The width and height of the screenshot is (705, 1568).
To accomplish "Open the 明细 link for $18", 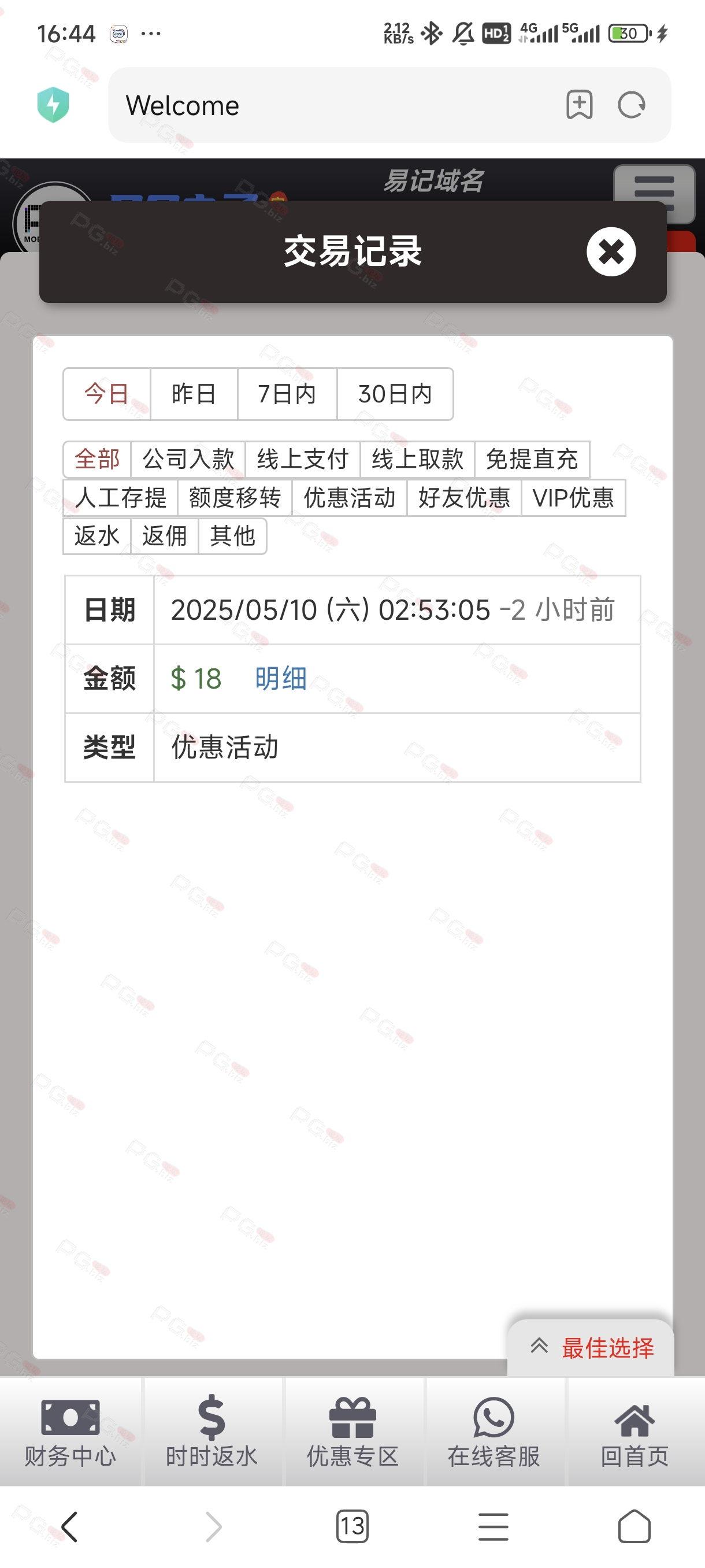I will click(280, 678).
